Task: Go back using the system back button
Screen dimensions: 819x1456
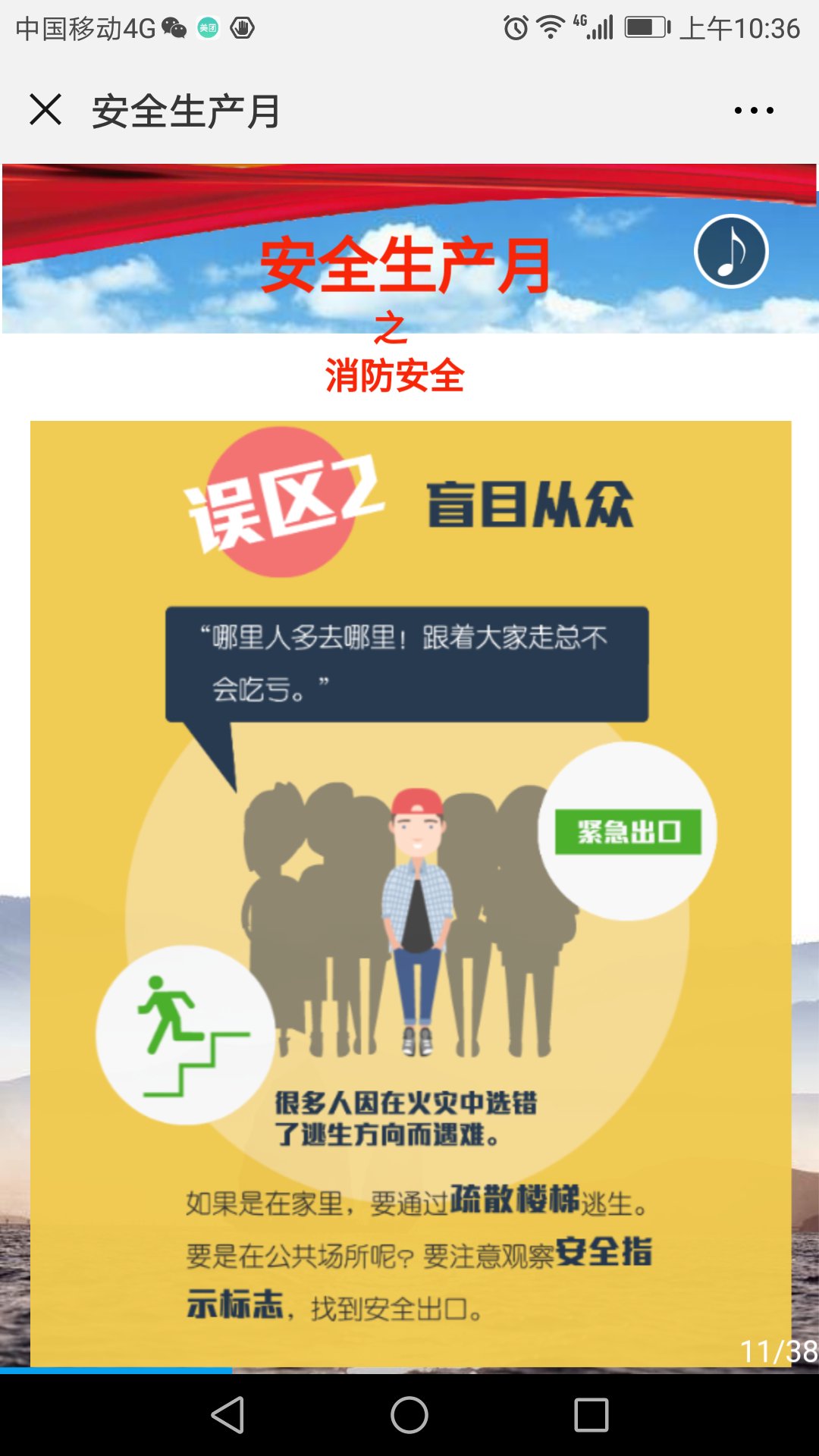Action: tap(227, 1415)
